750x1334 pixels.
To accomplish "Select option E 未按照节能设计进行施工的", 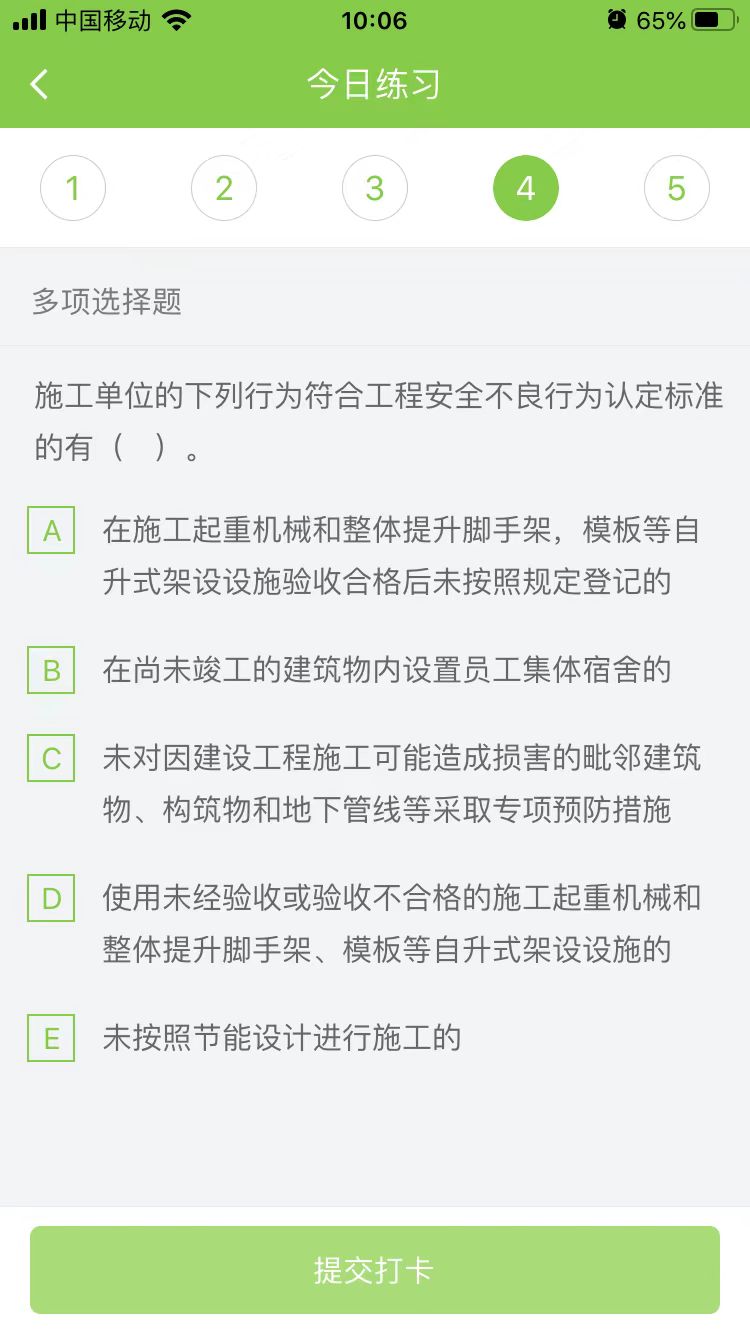I will tap(51, 1038).
